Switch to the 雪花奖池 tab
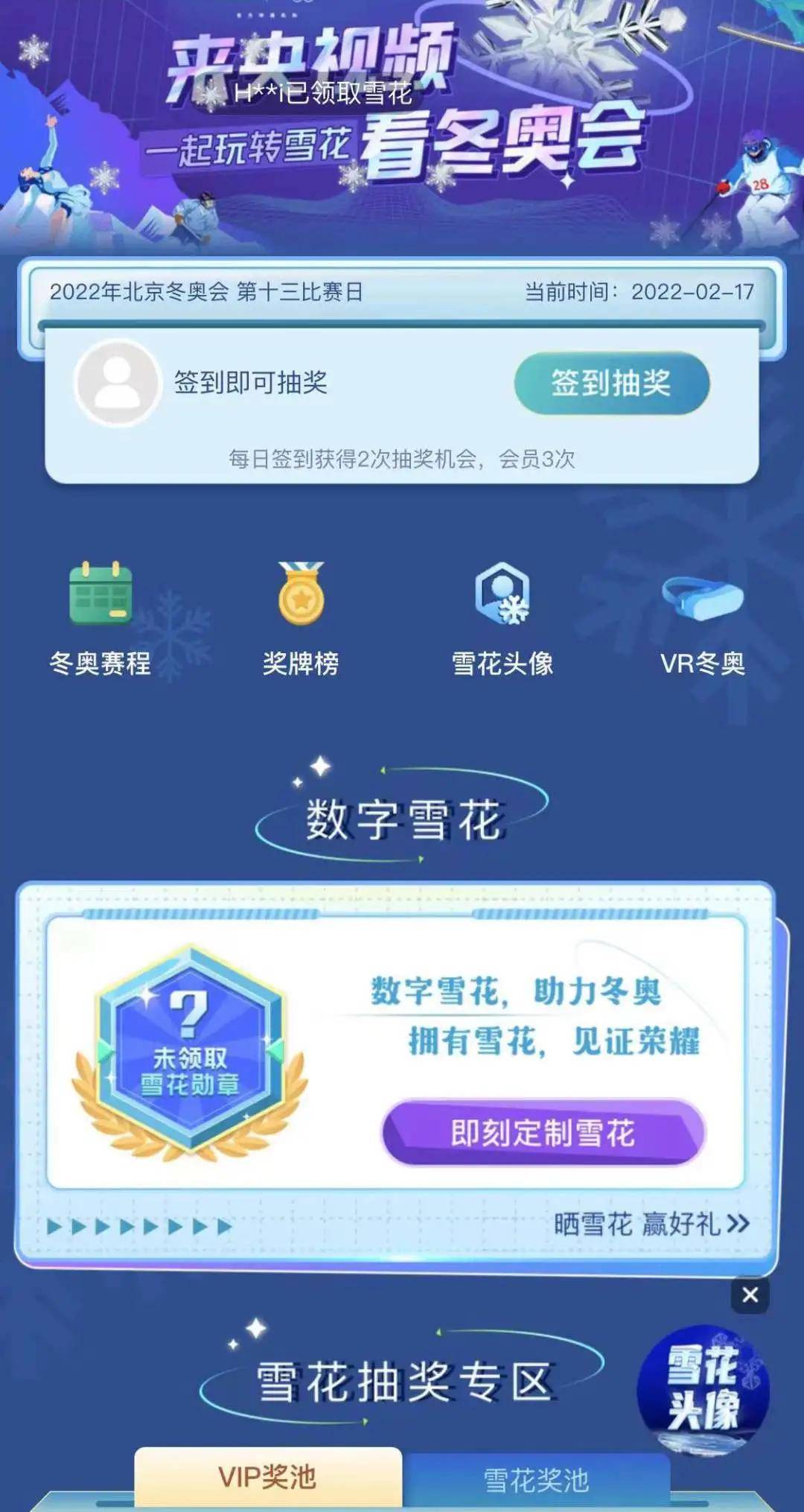The width and height of the screenshot is (804, 1512). pos(536,1480)
